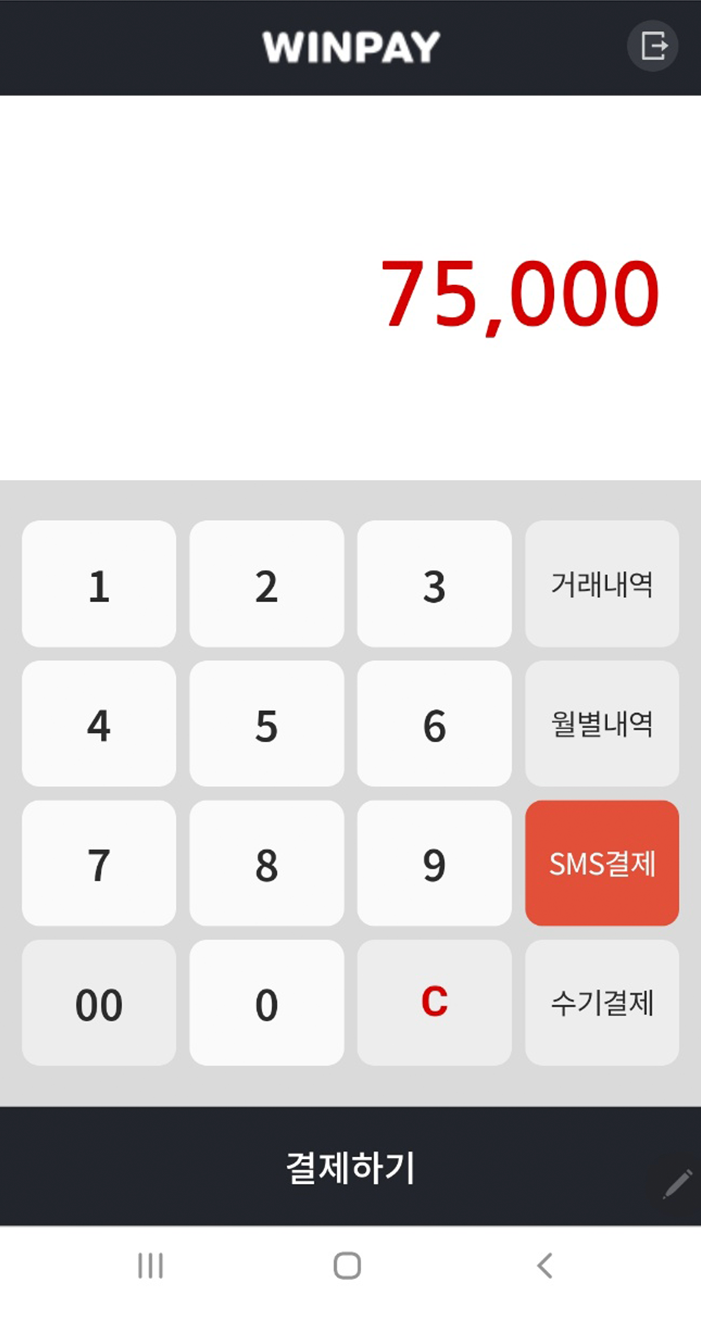The height and width of the screenshot is (1317, 701).
Task: Choose 수기결제 manual payment
Action: click(602, 1003)
